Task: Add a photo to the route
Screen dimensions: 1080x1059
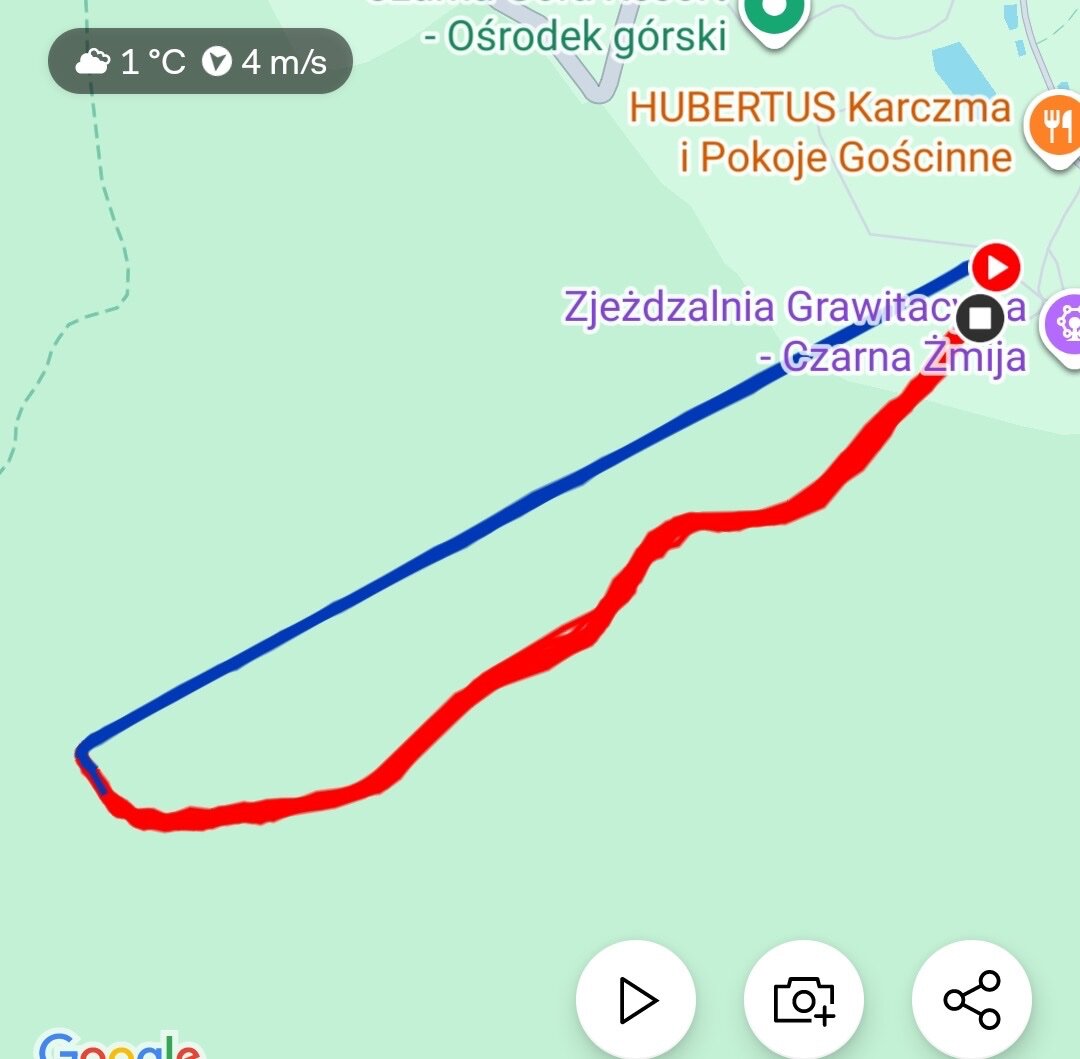Action: click(x=804, y=999)
